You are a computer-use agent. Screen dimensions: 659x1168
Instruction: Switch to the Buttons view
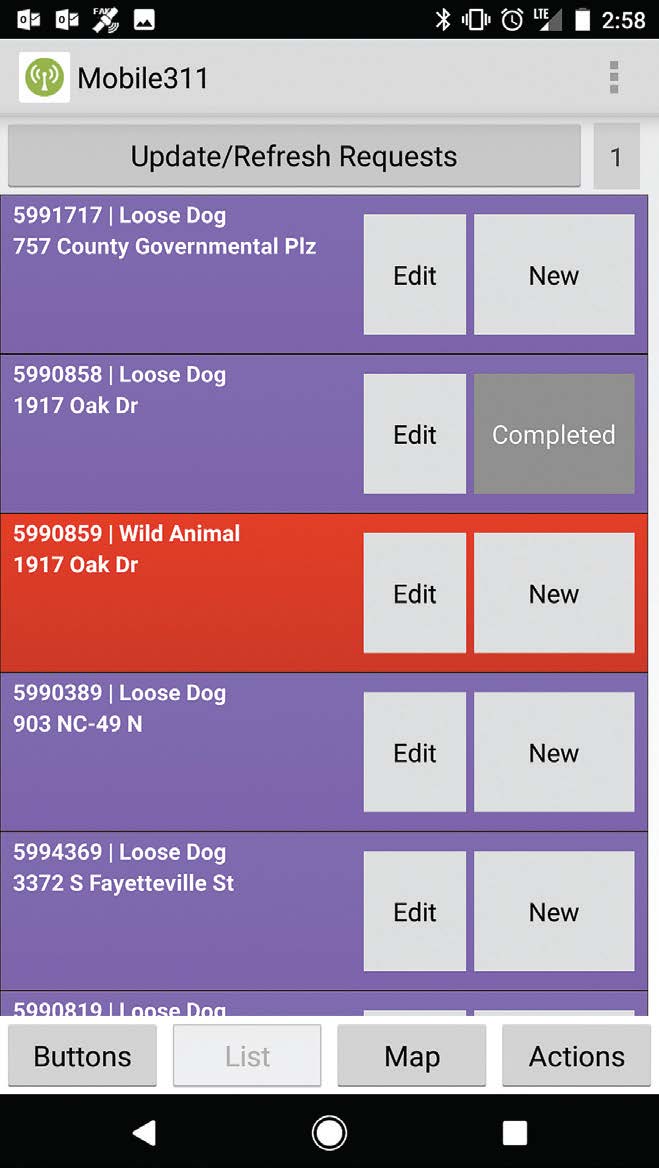click(82, 1056)
